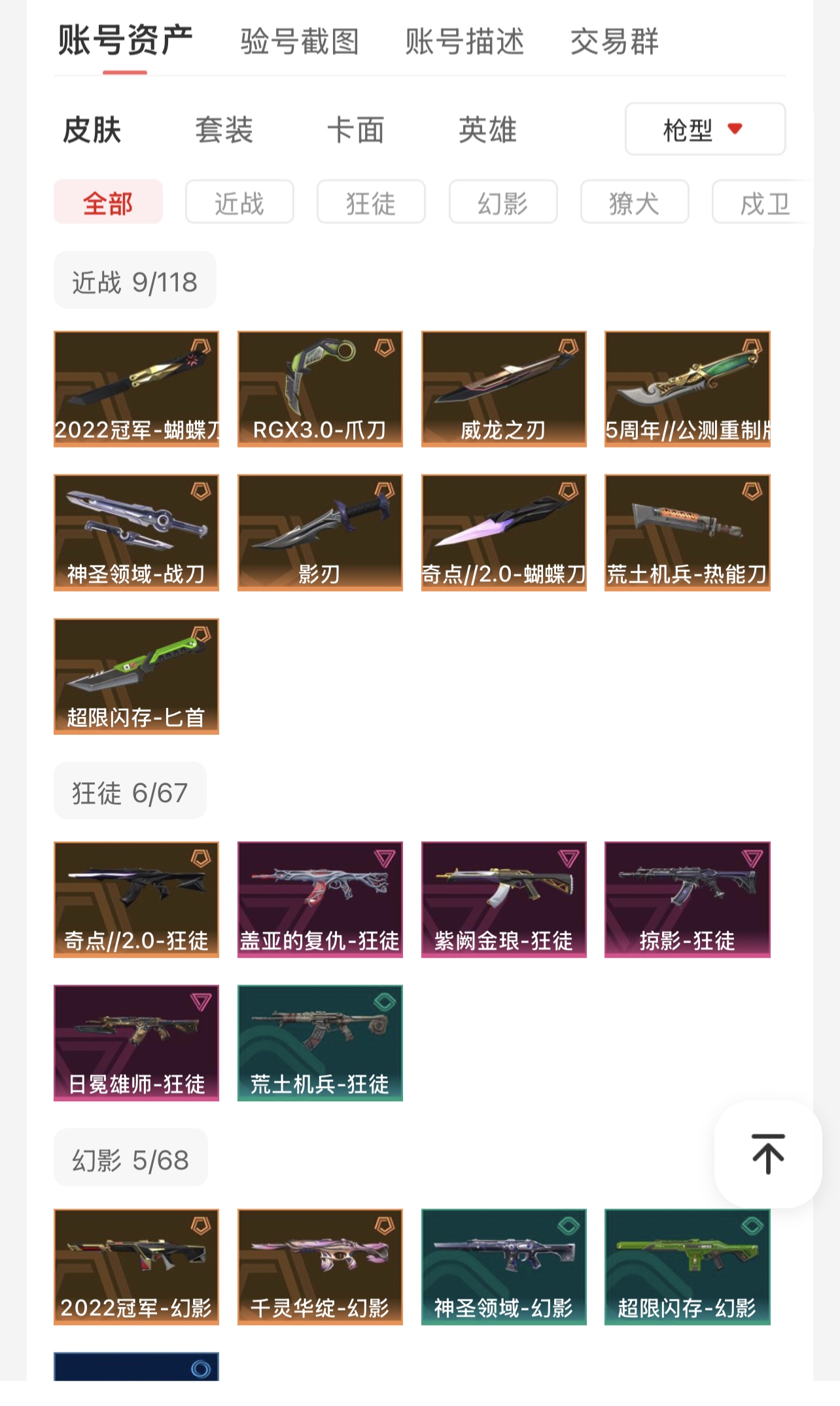
Task: Open the 2022冠军-蝴蝶刀 skin tile
Action: tap(136, 389)
